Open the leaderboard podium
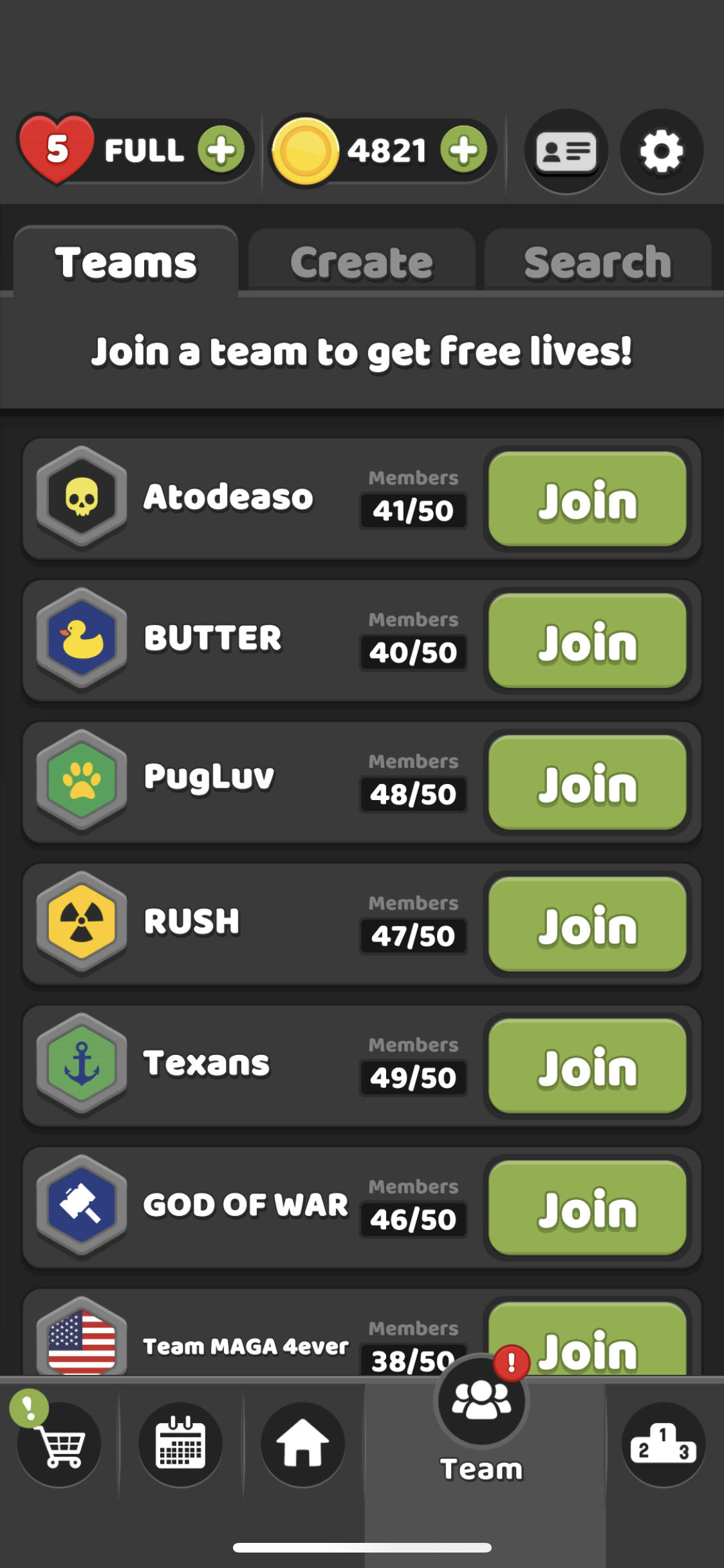724x1568 pixels. [x=663, y=1444]
